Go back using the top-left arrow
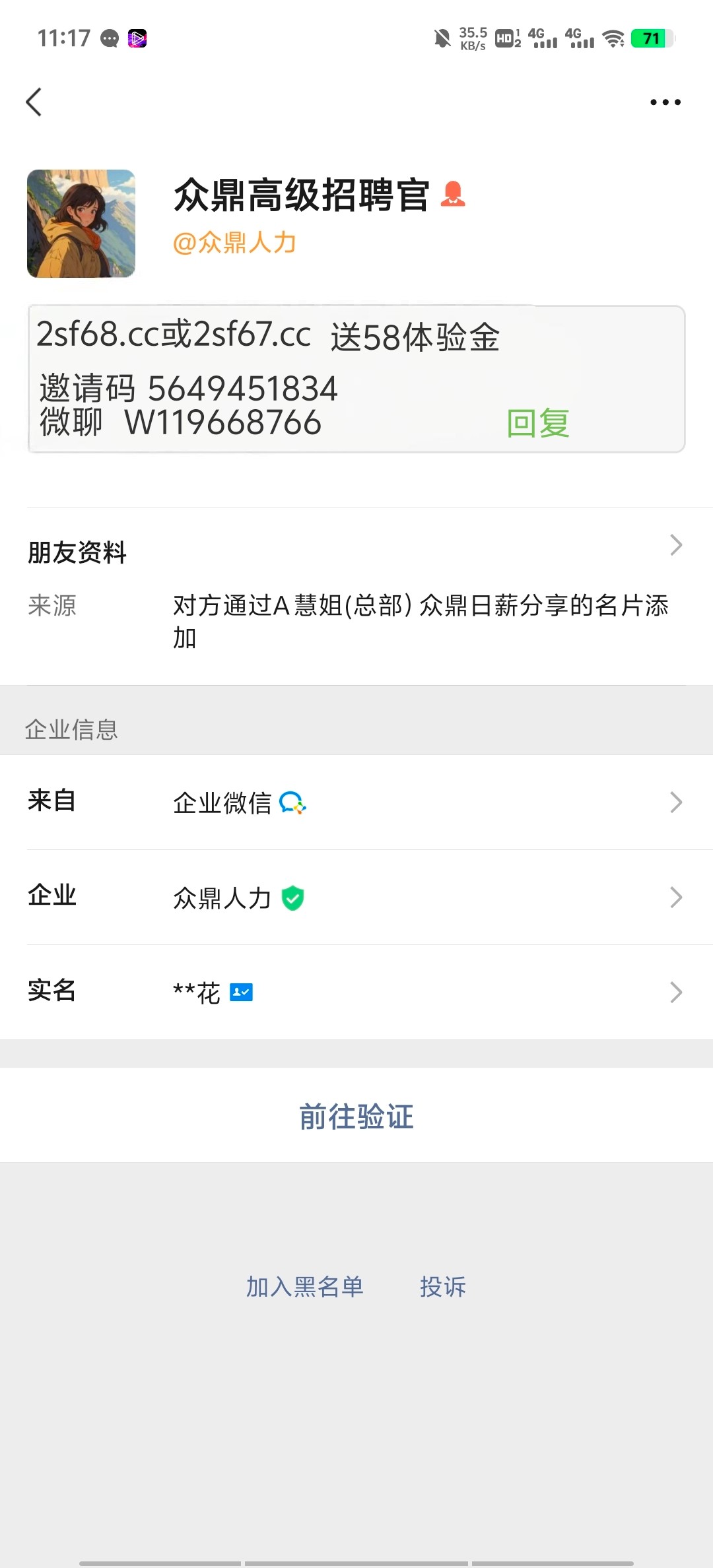 (x=34, y=102)
